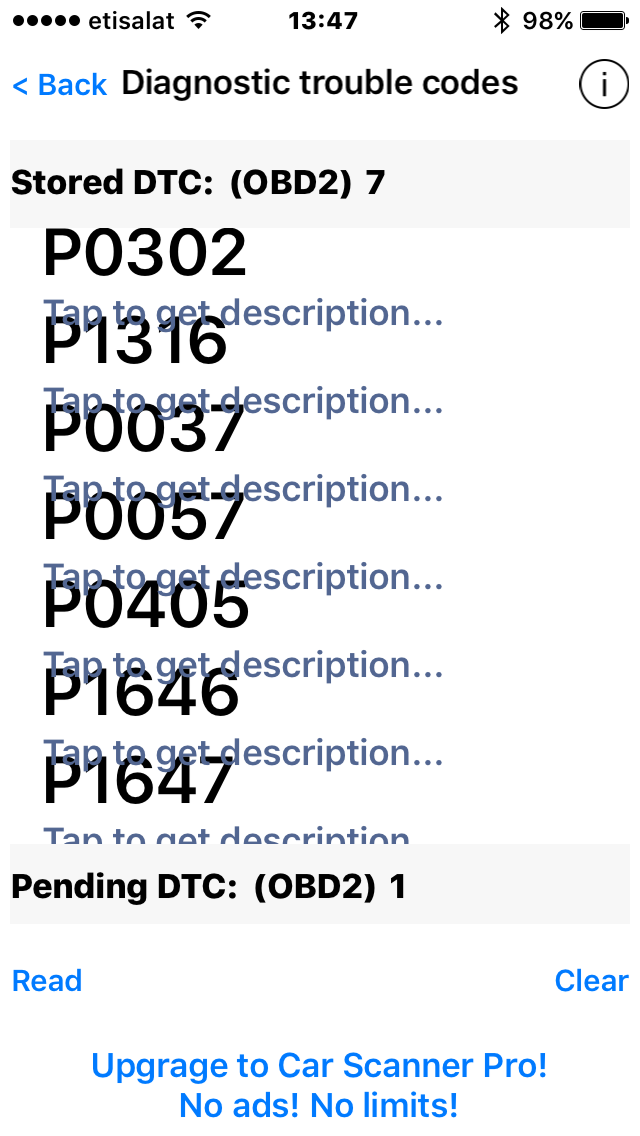
Task: Get description for code P0405
Action: (146, 607)
